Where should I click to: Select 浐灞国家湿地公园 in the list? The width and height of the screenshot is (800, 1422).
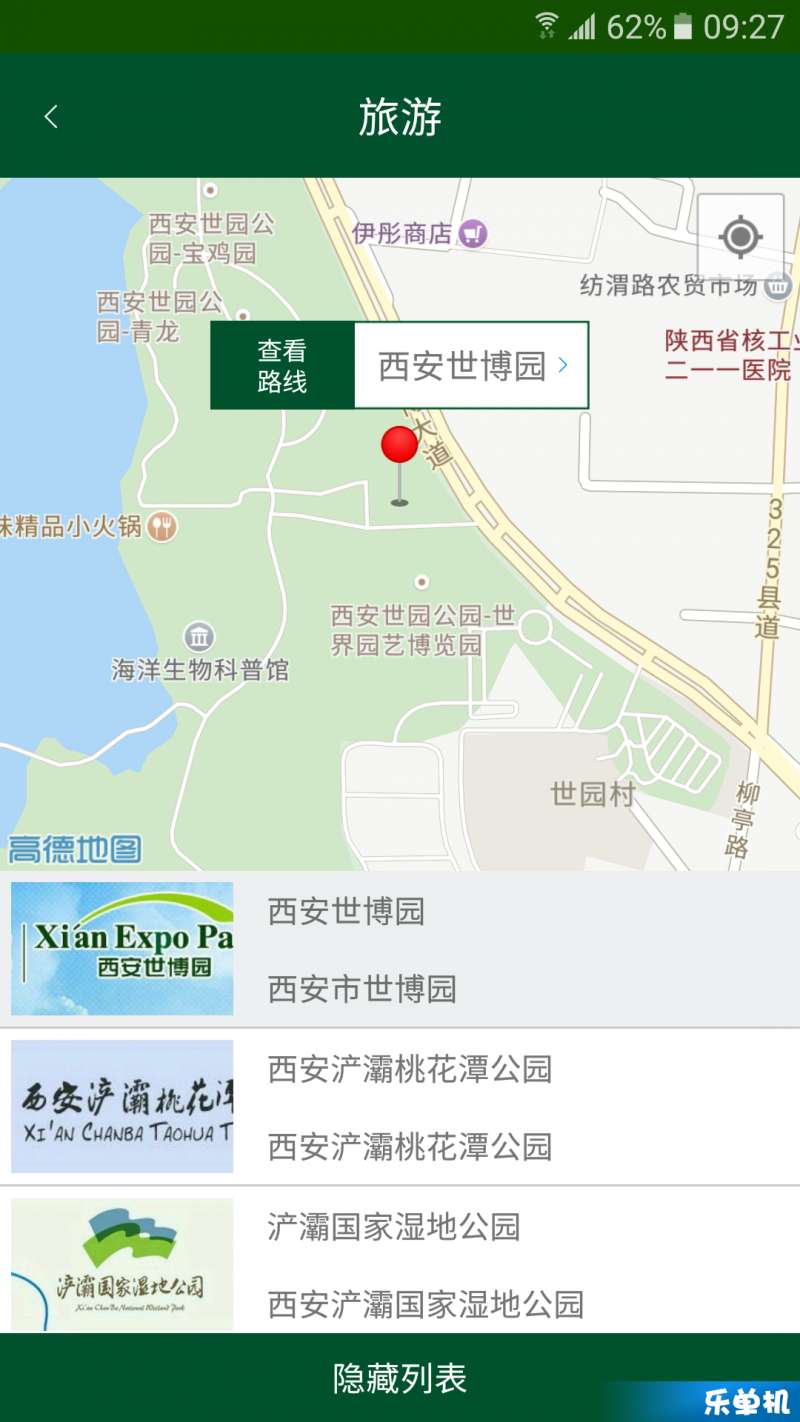(400, 1263)
